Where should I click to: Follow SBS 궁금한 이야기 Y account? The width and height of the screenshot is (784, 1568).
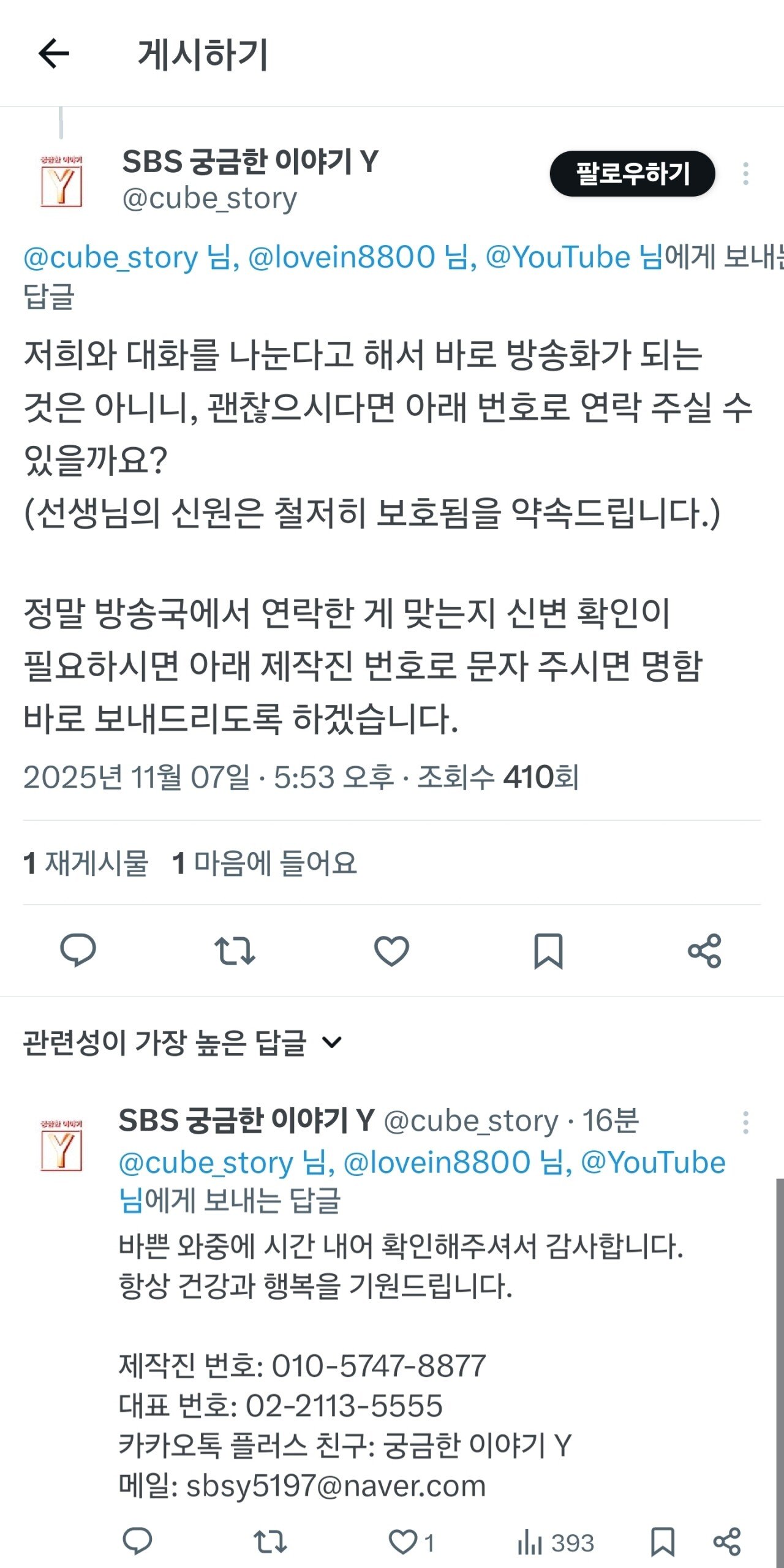coord(632,174)
